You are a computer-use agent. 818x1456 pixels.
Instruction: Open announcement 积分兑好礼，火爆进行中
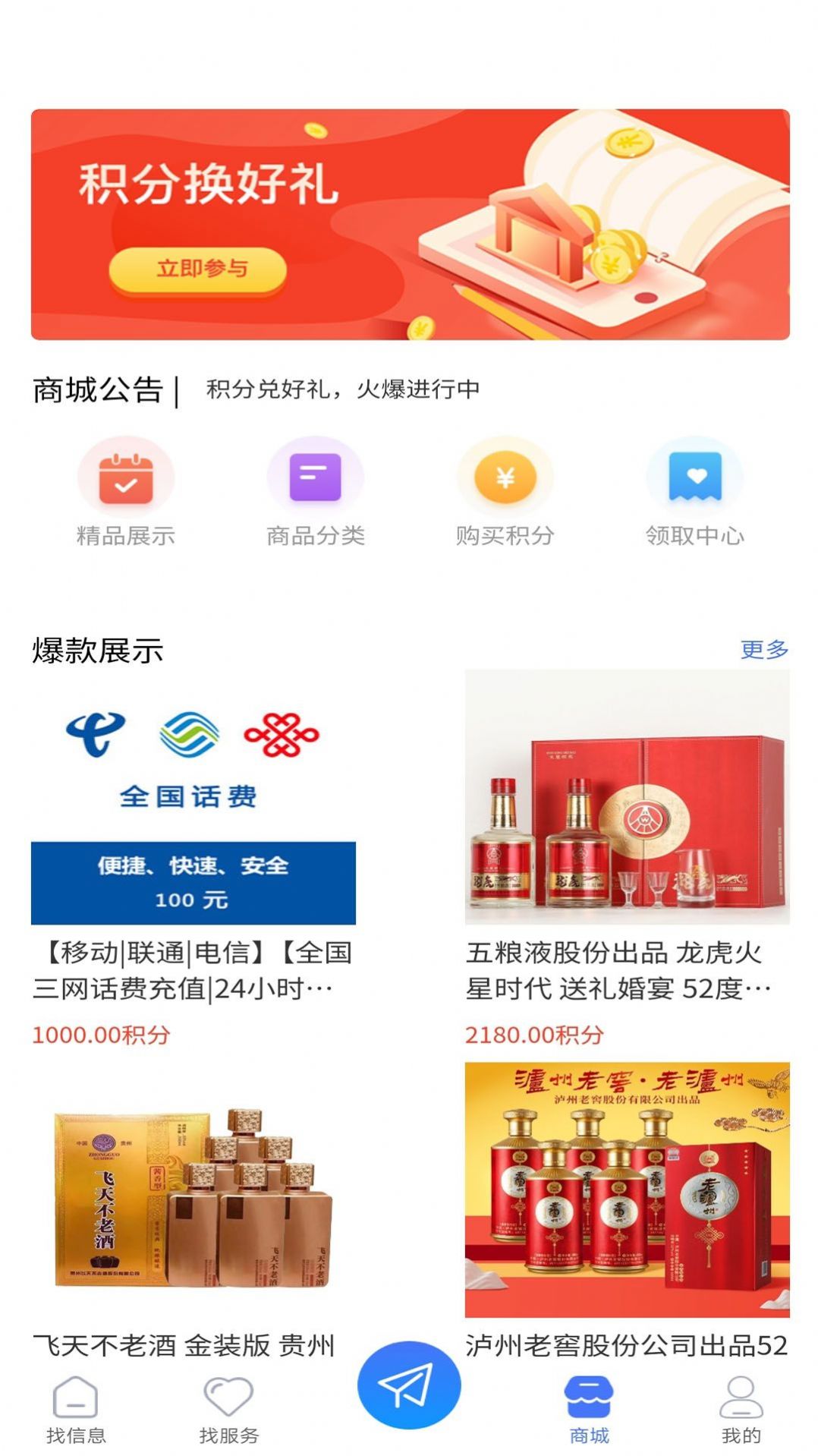coord(345,387)
